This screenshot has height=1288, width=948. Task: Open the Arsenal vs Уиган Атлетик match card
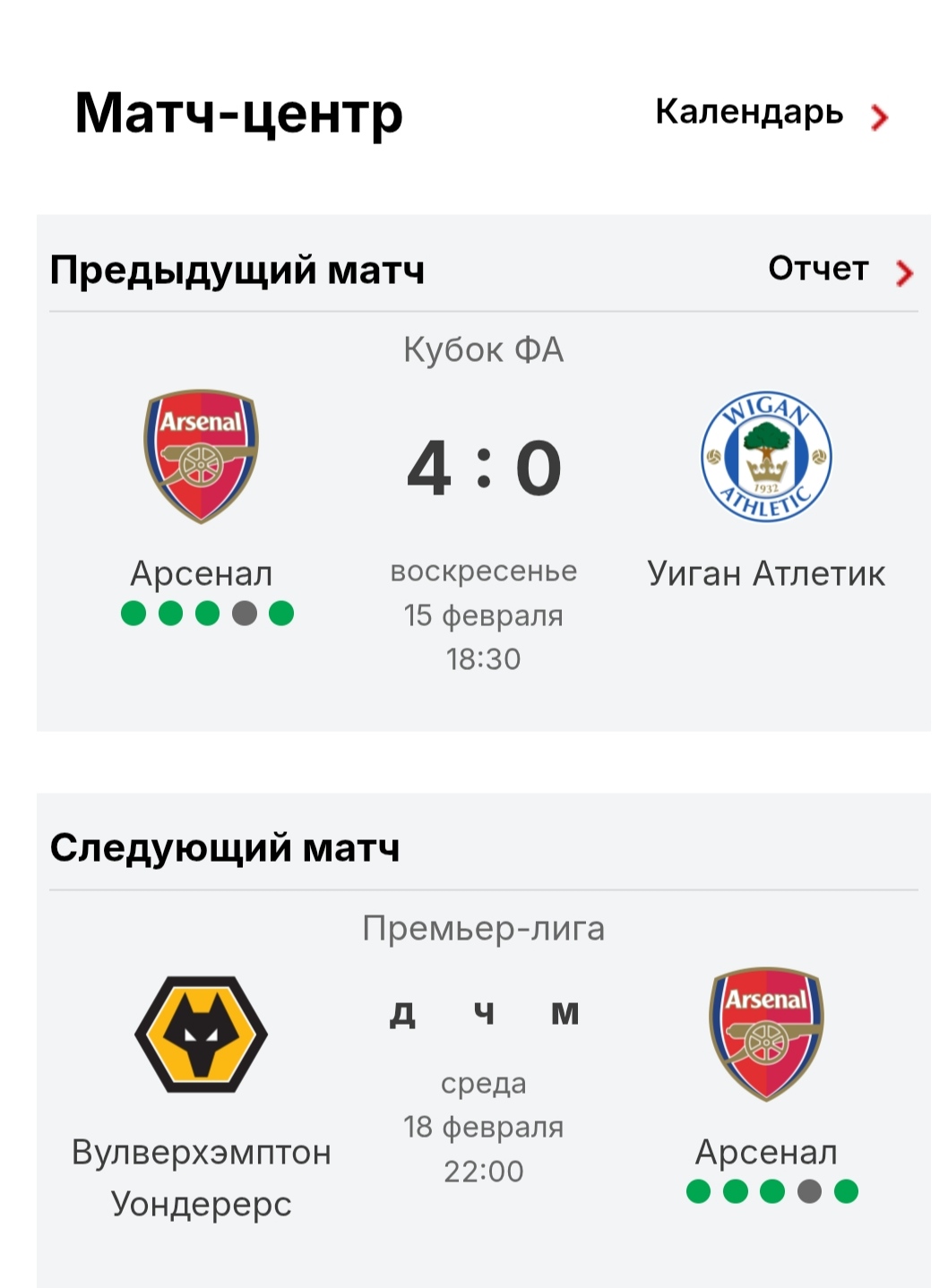click(x=483, y=502)
